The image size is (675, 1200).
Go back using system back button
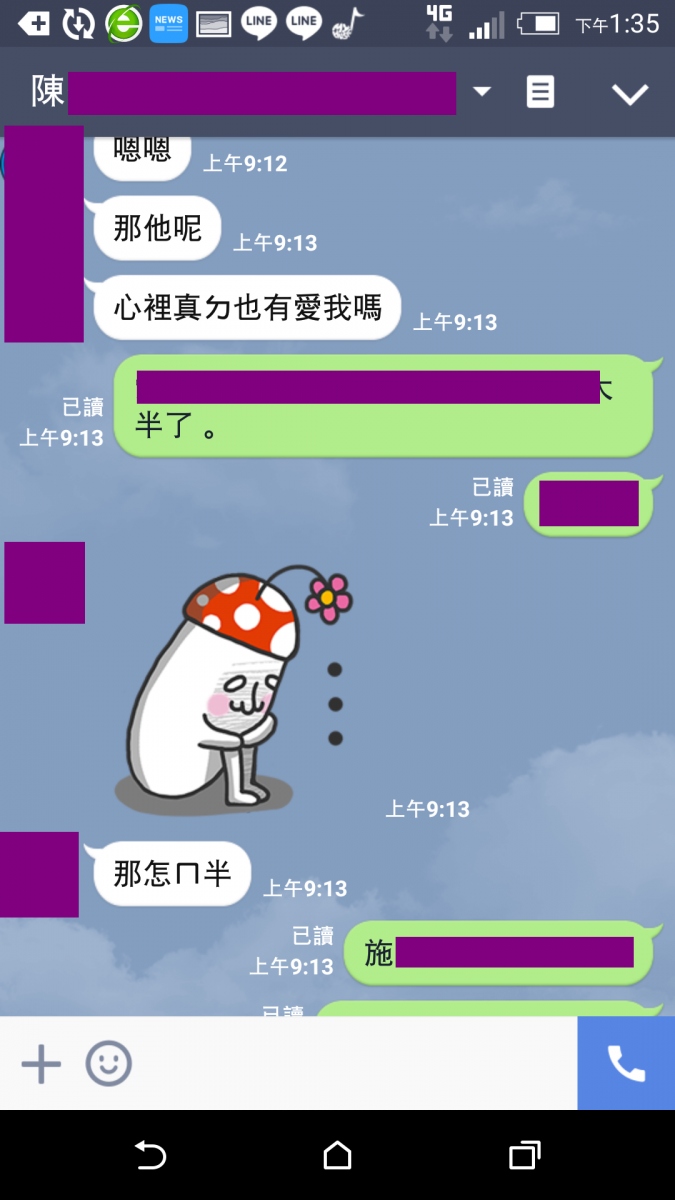[x=150, y=1156]
